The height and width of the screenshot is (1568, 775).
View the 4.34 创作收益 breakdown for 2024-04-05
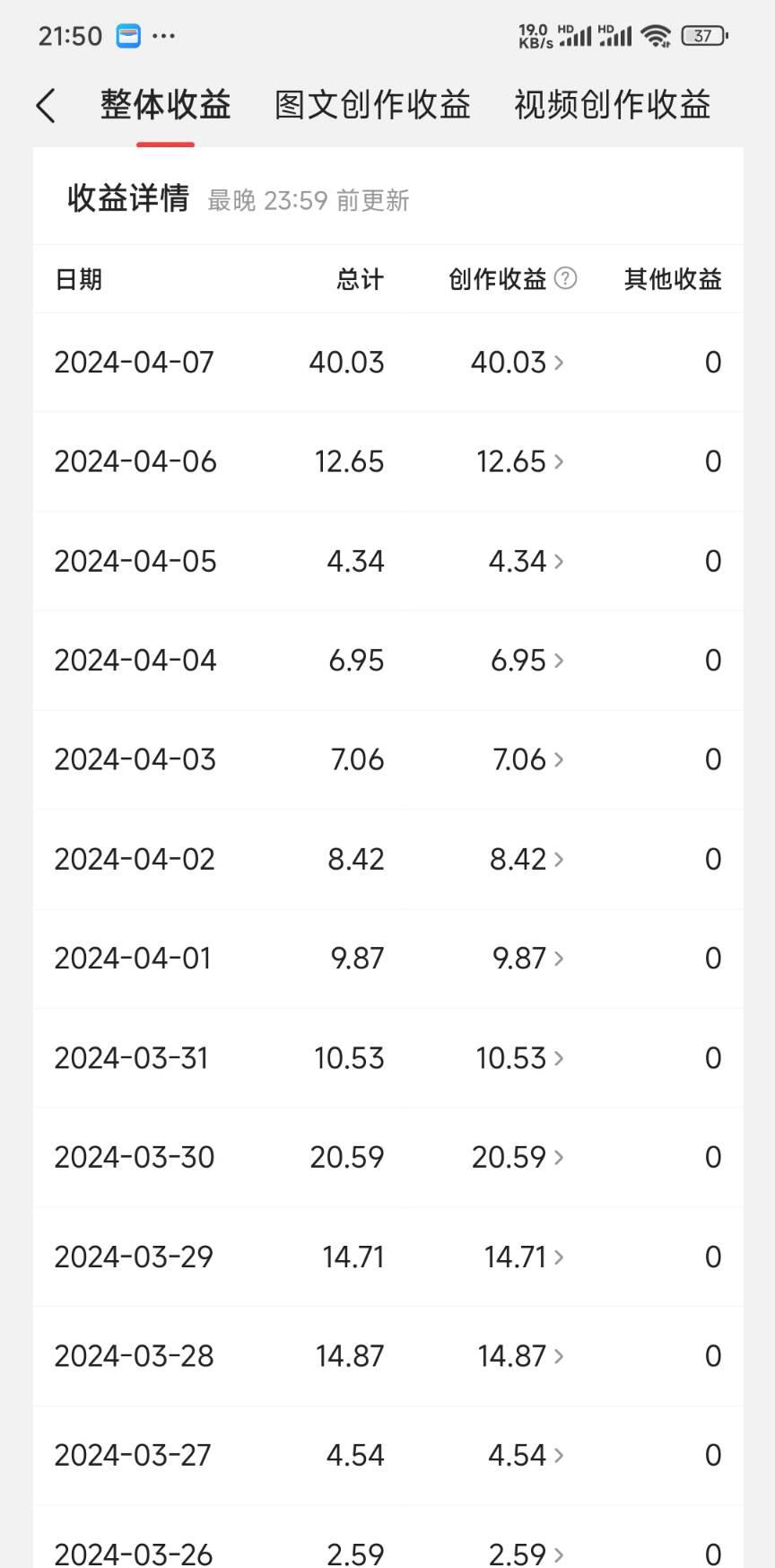(x=527, y=561)
